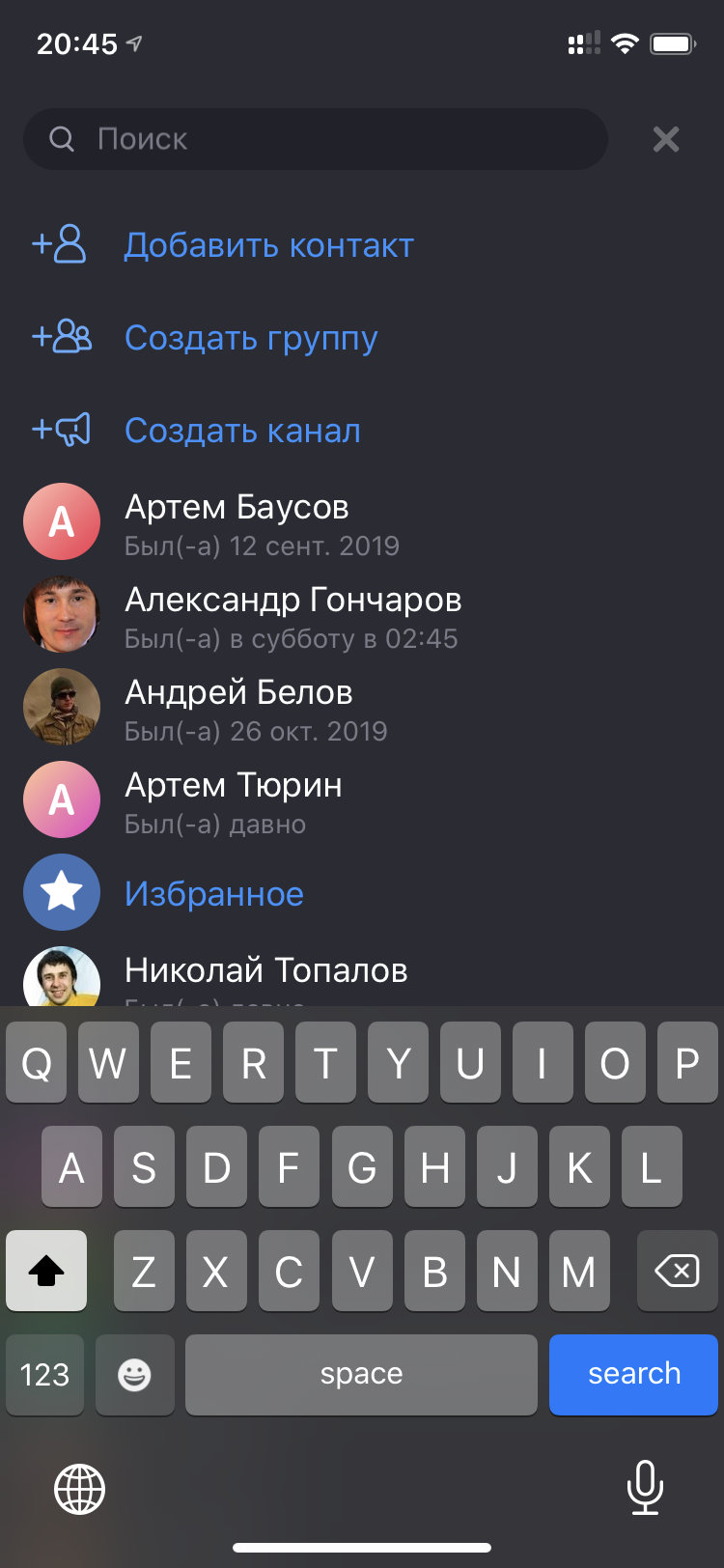Open the chat with Андрей Белов

[x=362, y=708]
